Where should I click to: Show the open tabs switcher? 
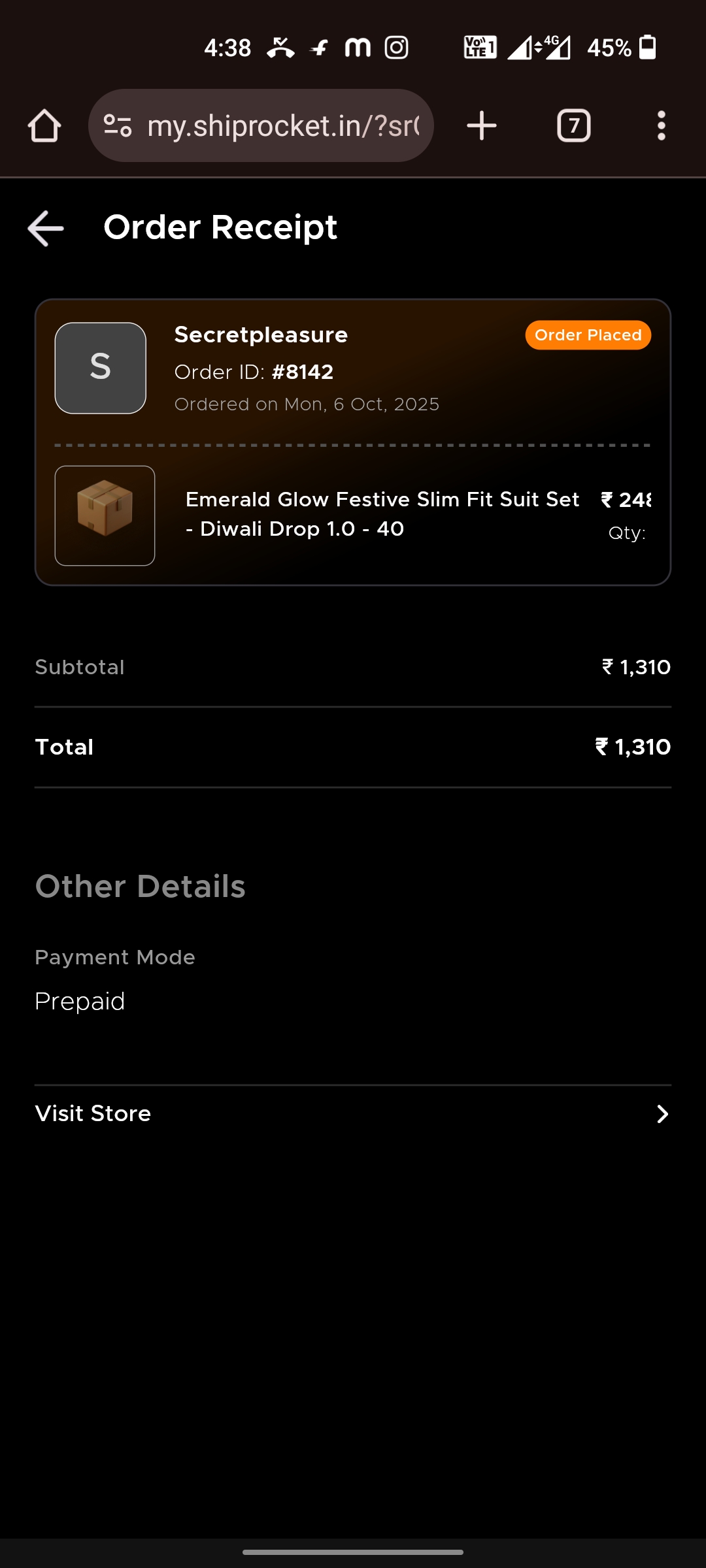(573, 125)
